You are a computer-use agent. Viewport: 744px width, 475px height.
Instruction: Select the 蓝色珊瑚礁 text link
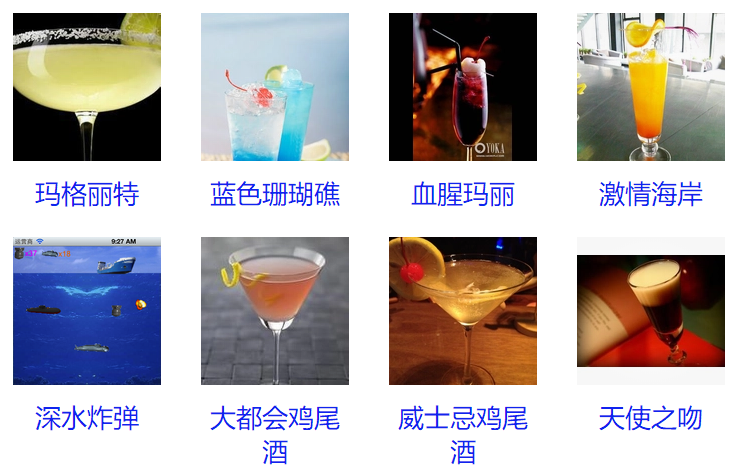tap(275, 194)
